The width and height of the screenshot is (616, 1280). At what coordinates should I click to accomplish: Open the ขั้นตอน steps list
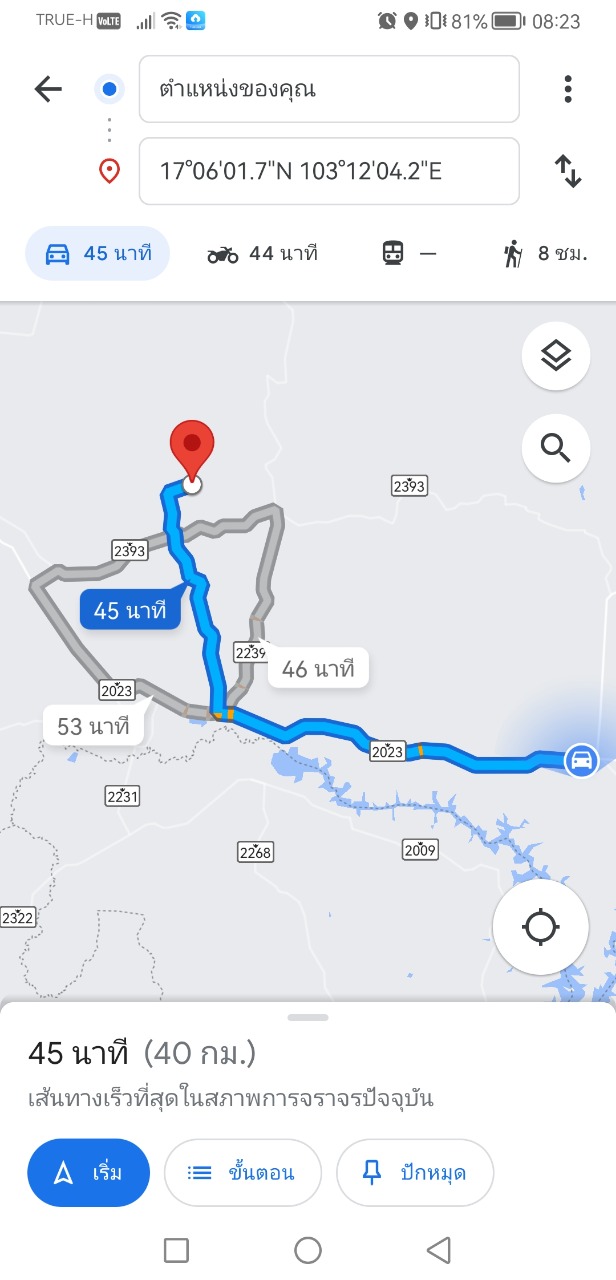pyautogui.click(x=242, y=1172)
